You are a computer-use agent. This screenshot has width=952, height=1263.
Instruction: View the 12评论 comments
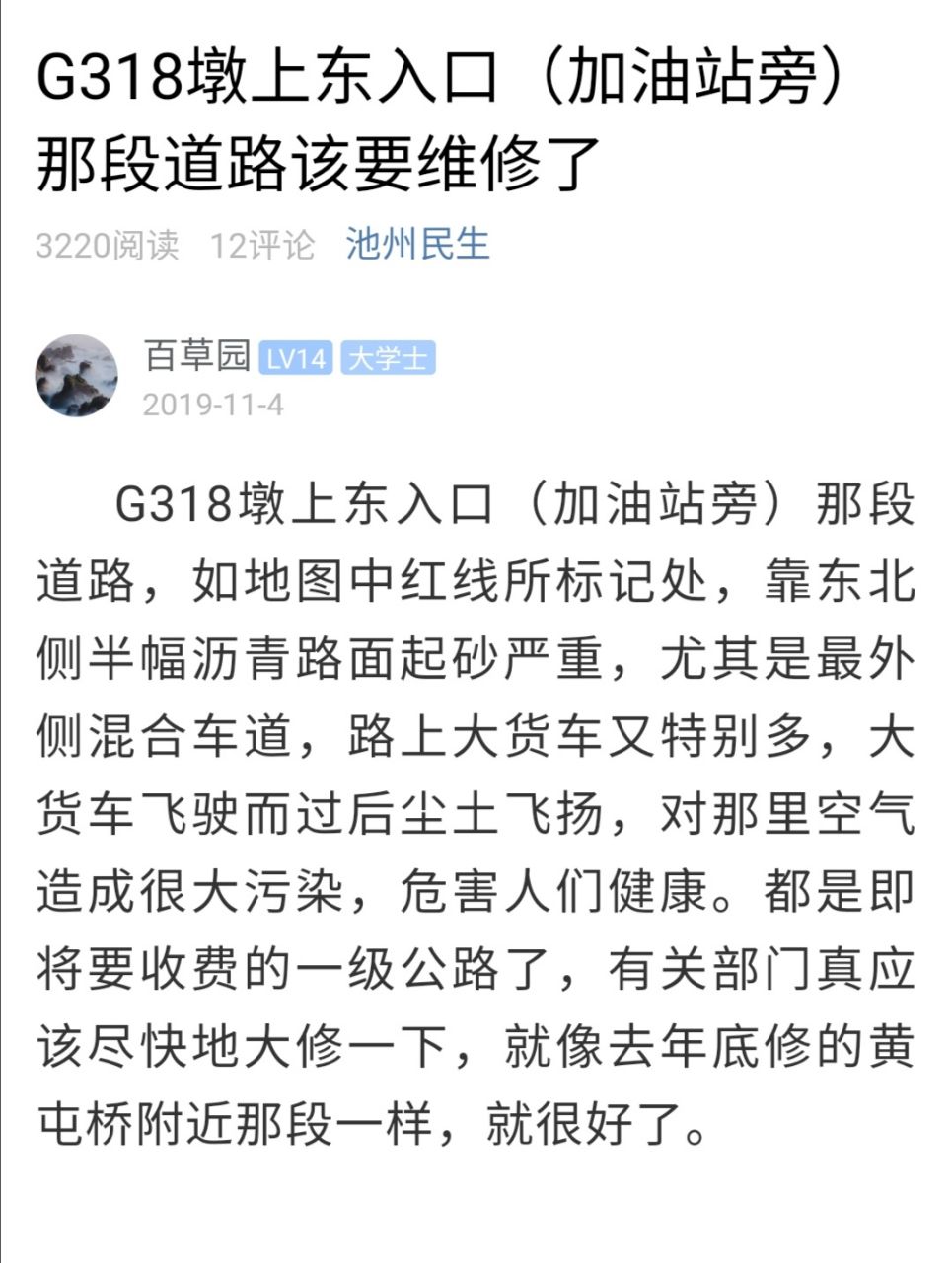[261, 245]
